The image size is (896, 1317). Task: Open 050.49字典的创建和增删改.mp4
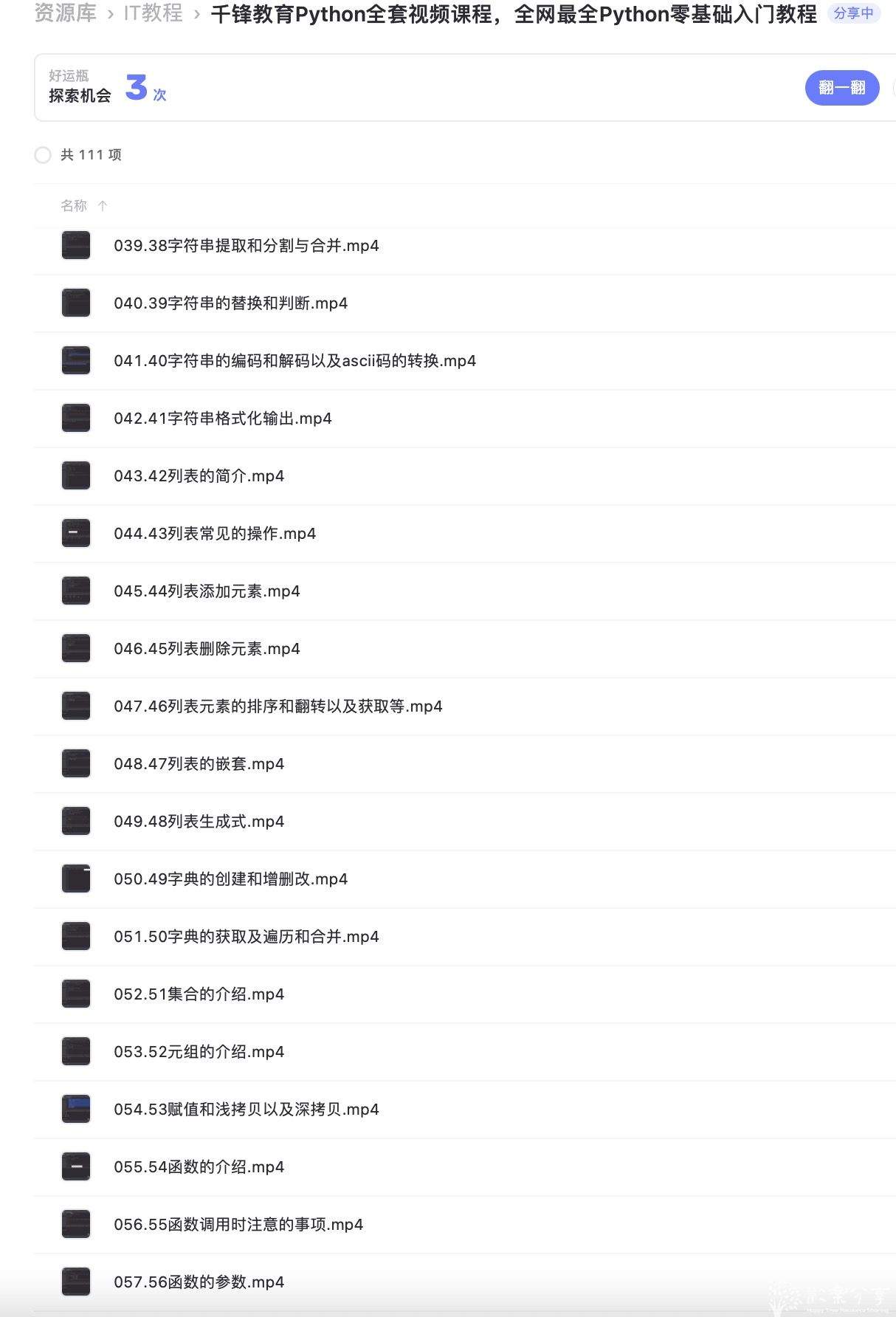coord(230,879)
